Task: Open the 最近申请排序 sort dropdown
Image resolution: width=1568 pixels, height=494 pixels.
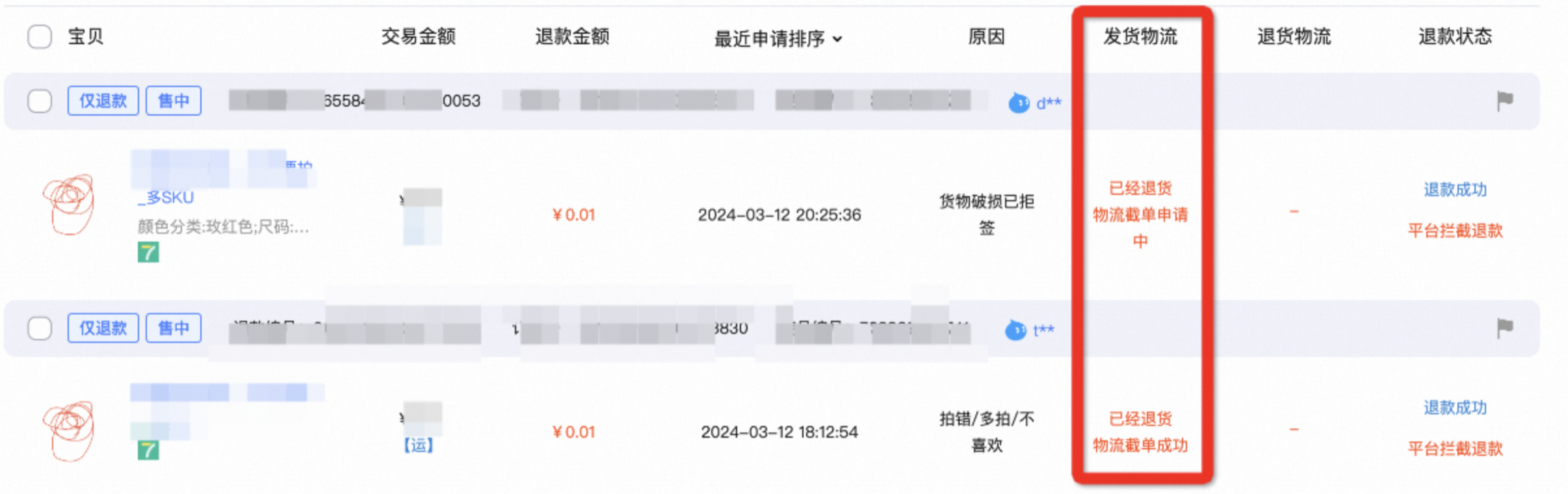Action: pyautogui.click(x=778, y=39)
